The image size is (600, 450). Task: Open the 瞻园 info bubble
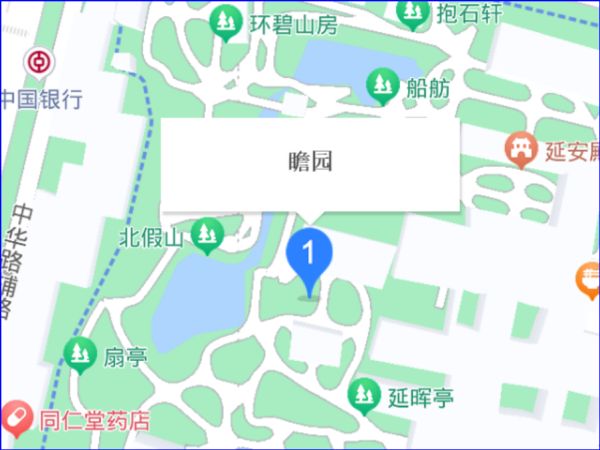click(310, 163)
